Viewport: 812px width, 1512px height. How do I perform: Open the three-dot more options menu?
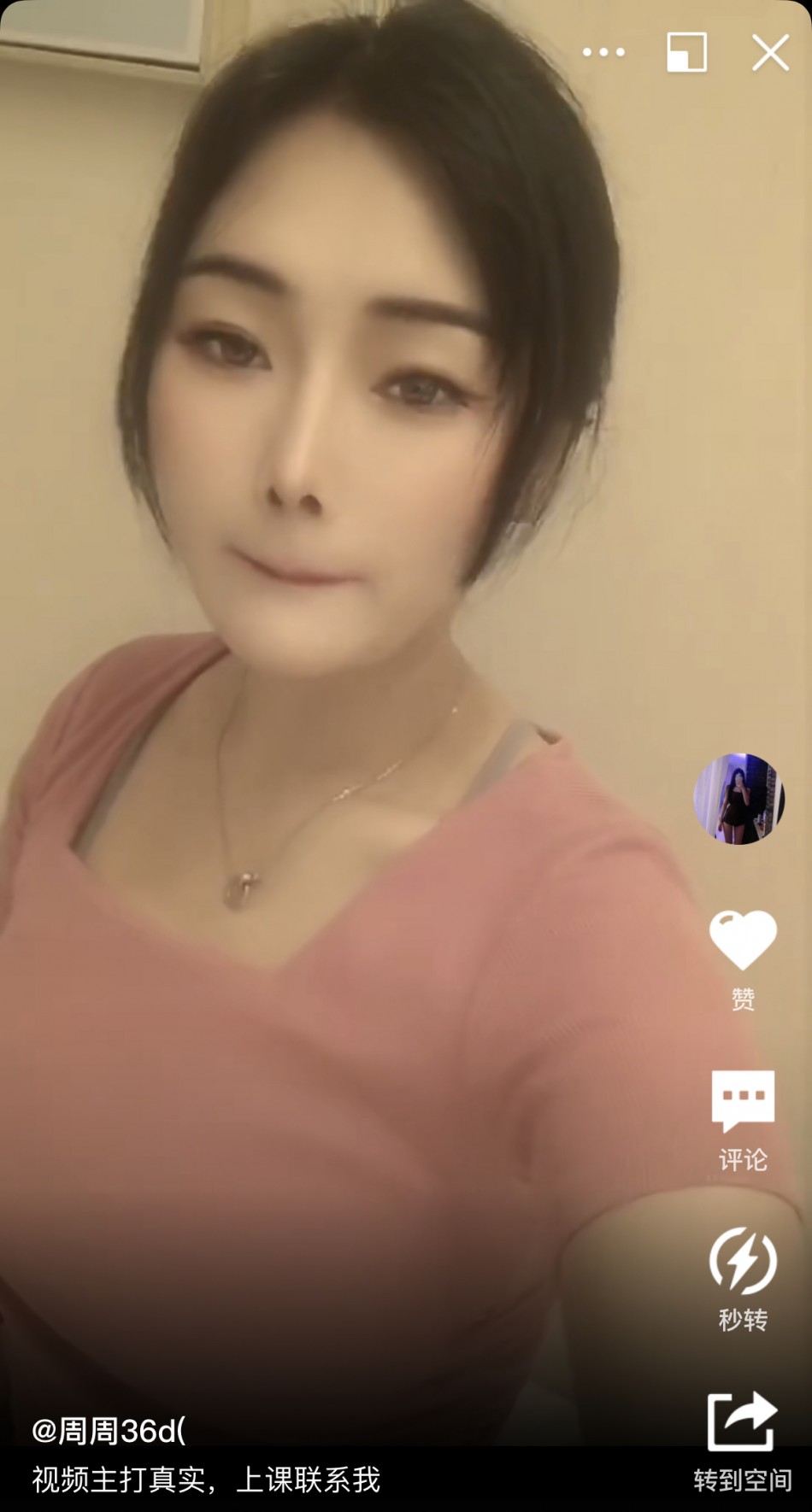point(603,52)
